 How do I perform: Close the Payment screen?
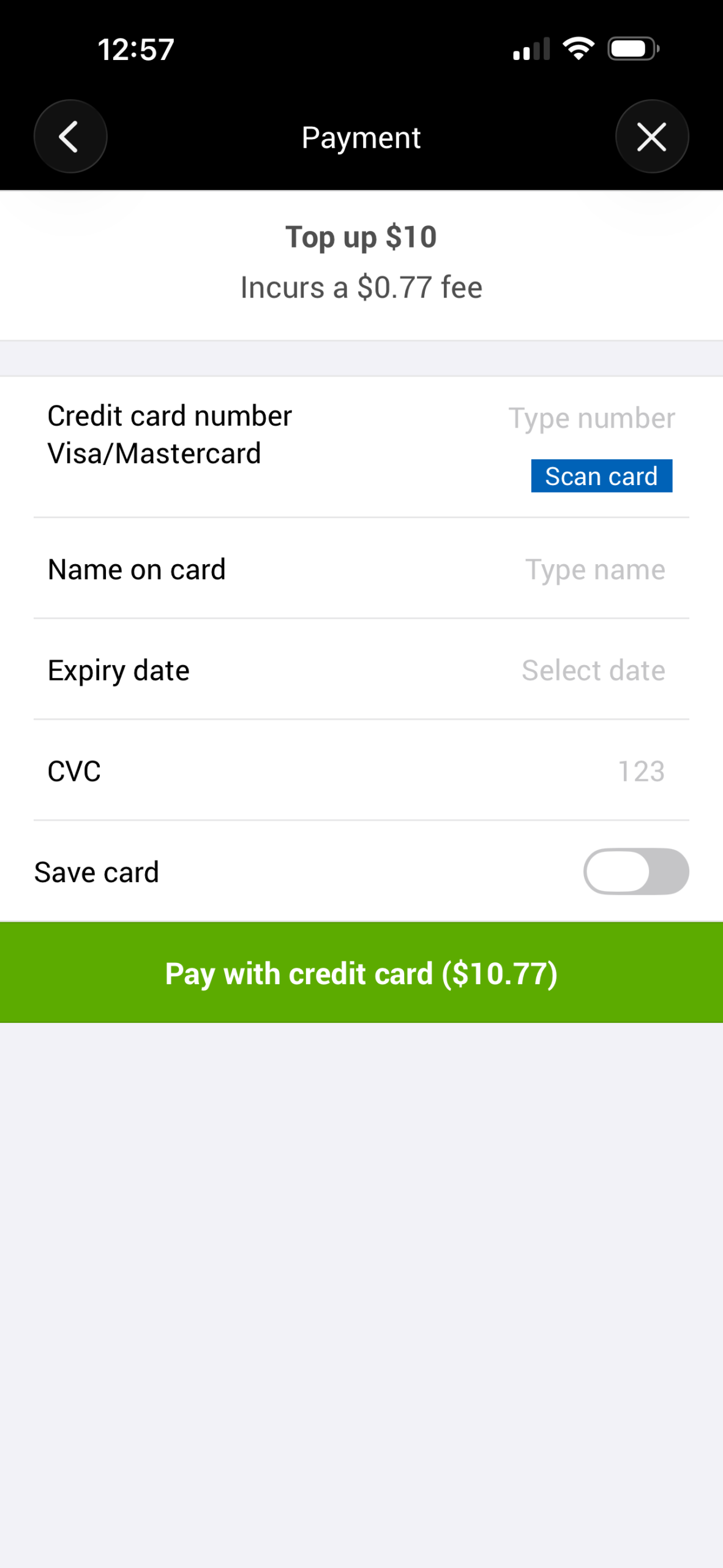[x=651, y=136]
